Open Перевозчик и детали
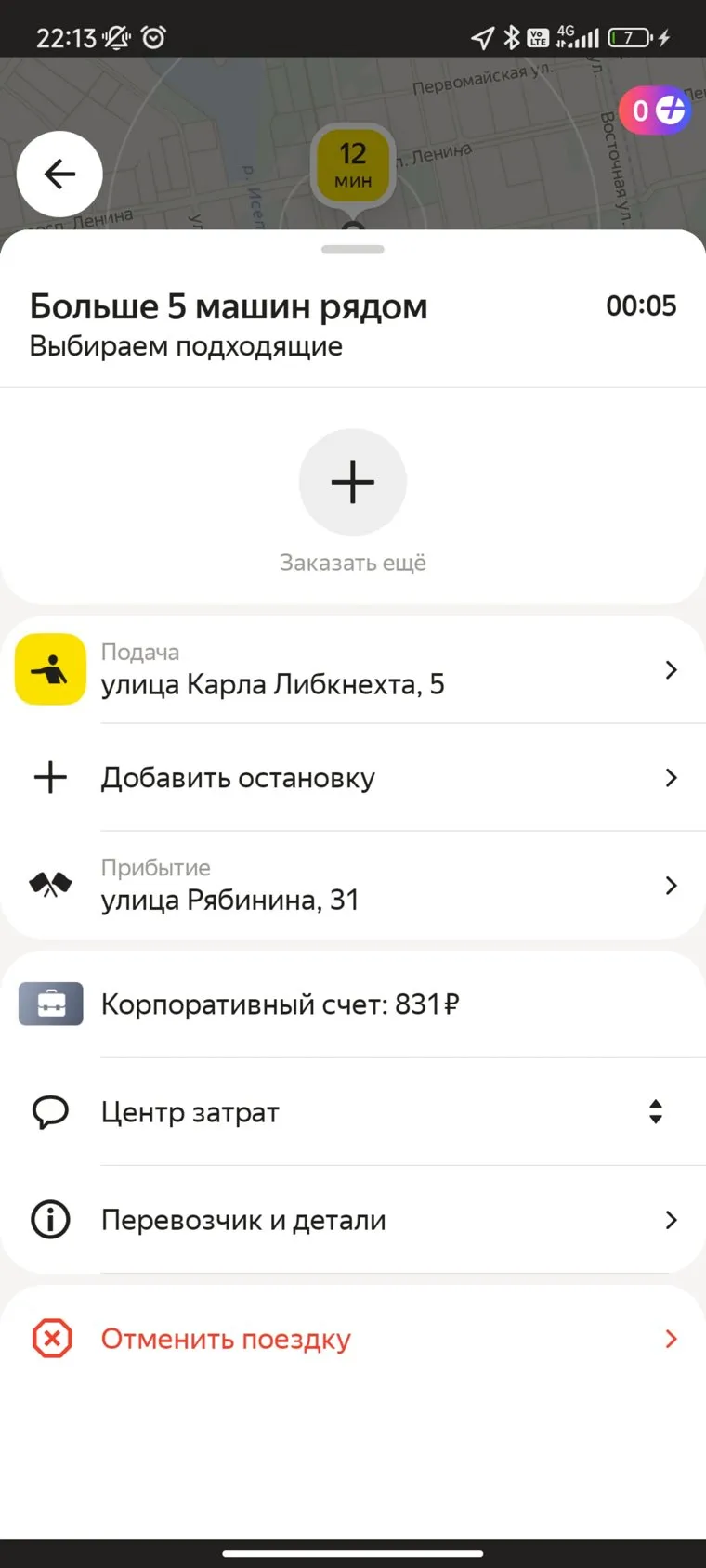Image resolution: width=706 pixels, height=1568 pixels. tap(353, 1220)
